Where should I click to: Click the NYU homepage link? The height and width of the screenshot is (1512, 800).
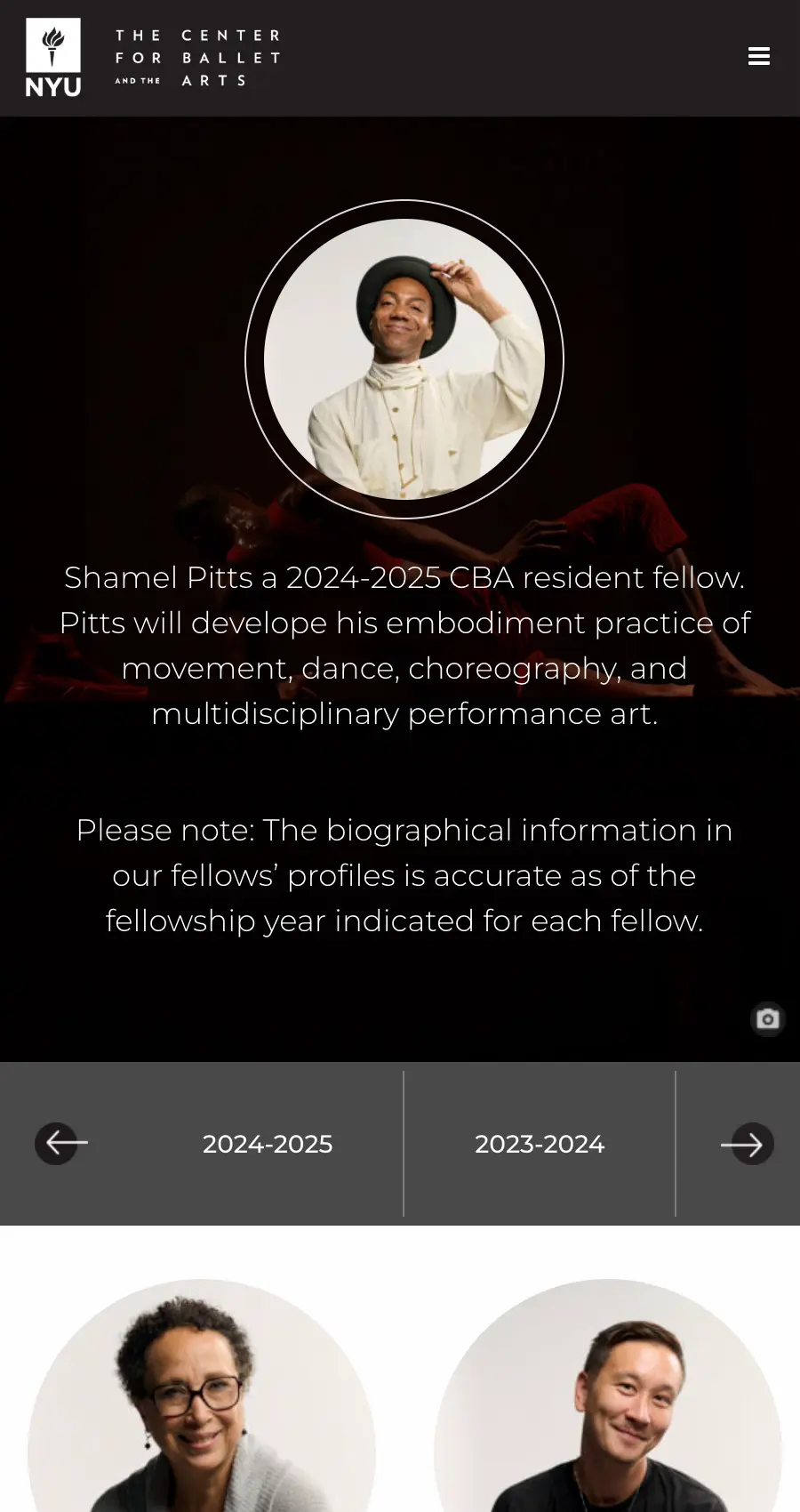pos(52,56)
